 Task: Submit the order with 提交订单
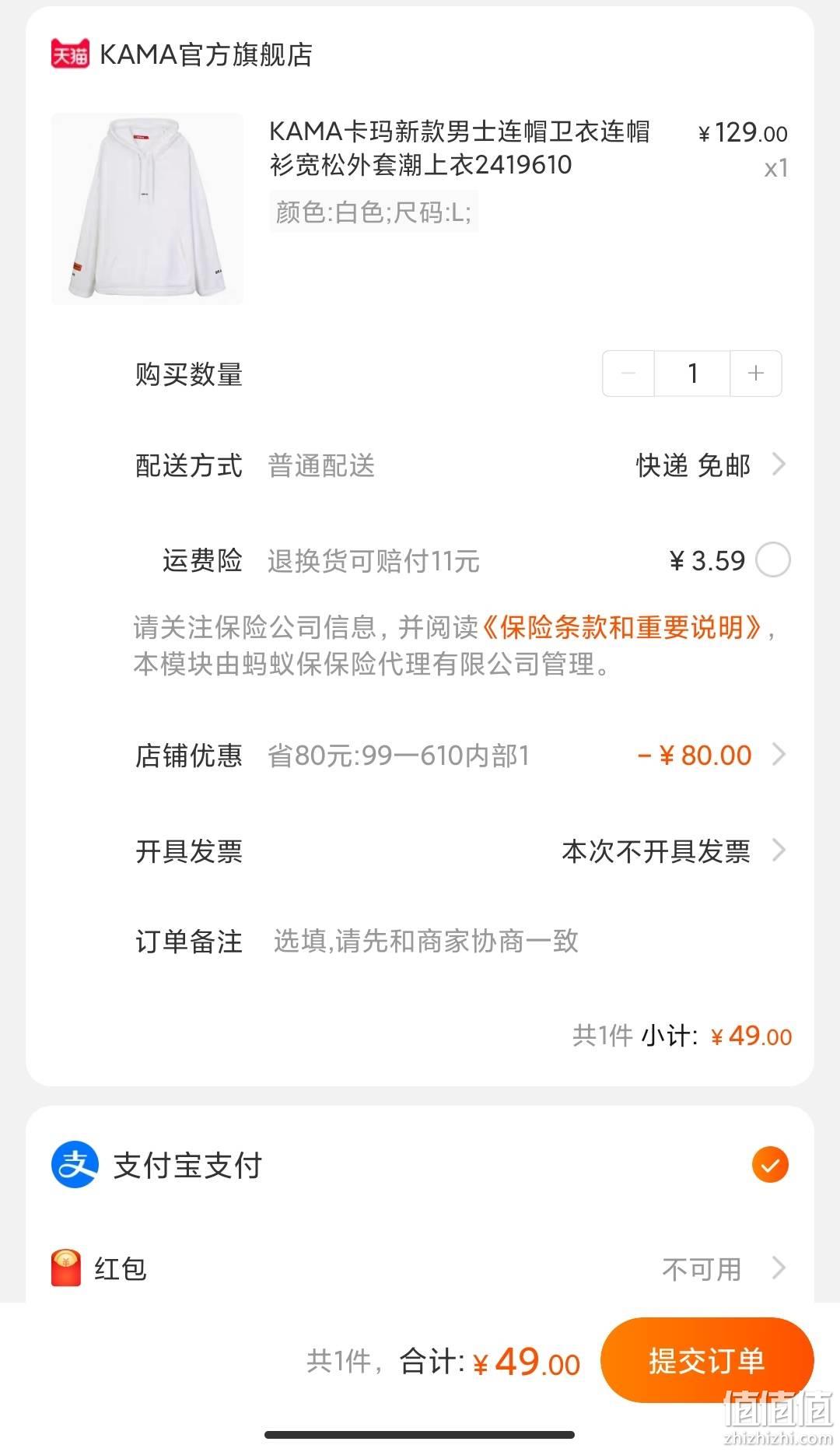tap(707, 1361)
